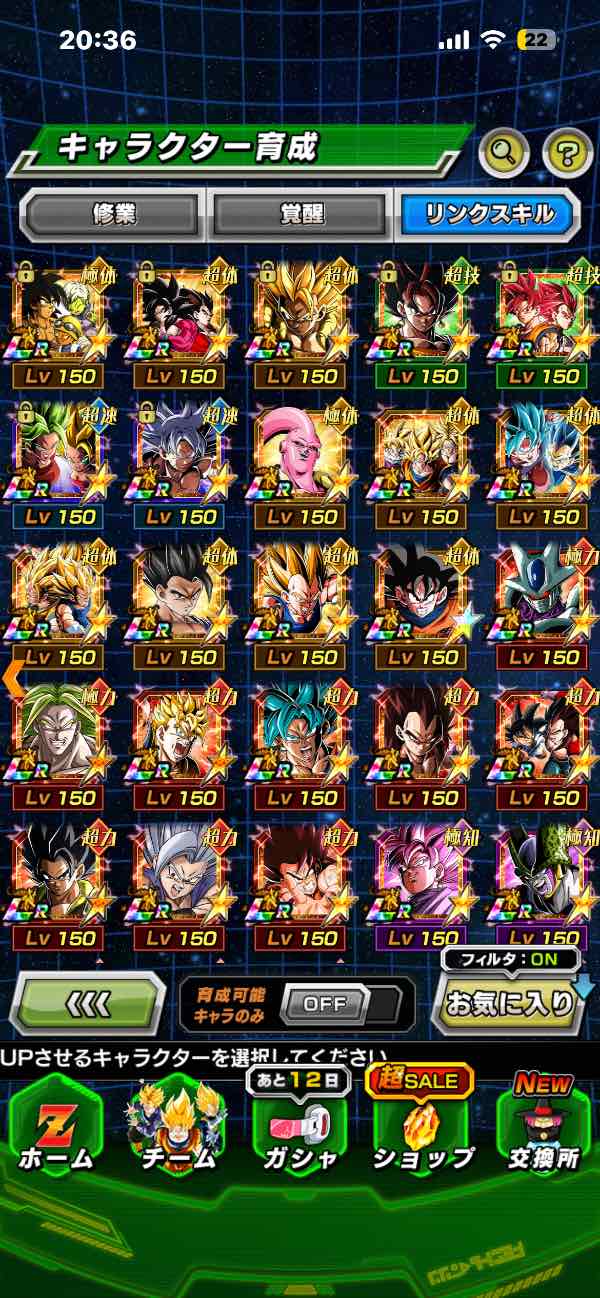
Task: Go to the ホーム tab
Action: [x=56, y=1125]
